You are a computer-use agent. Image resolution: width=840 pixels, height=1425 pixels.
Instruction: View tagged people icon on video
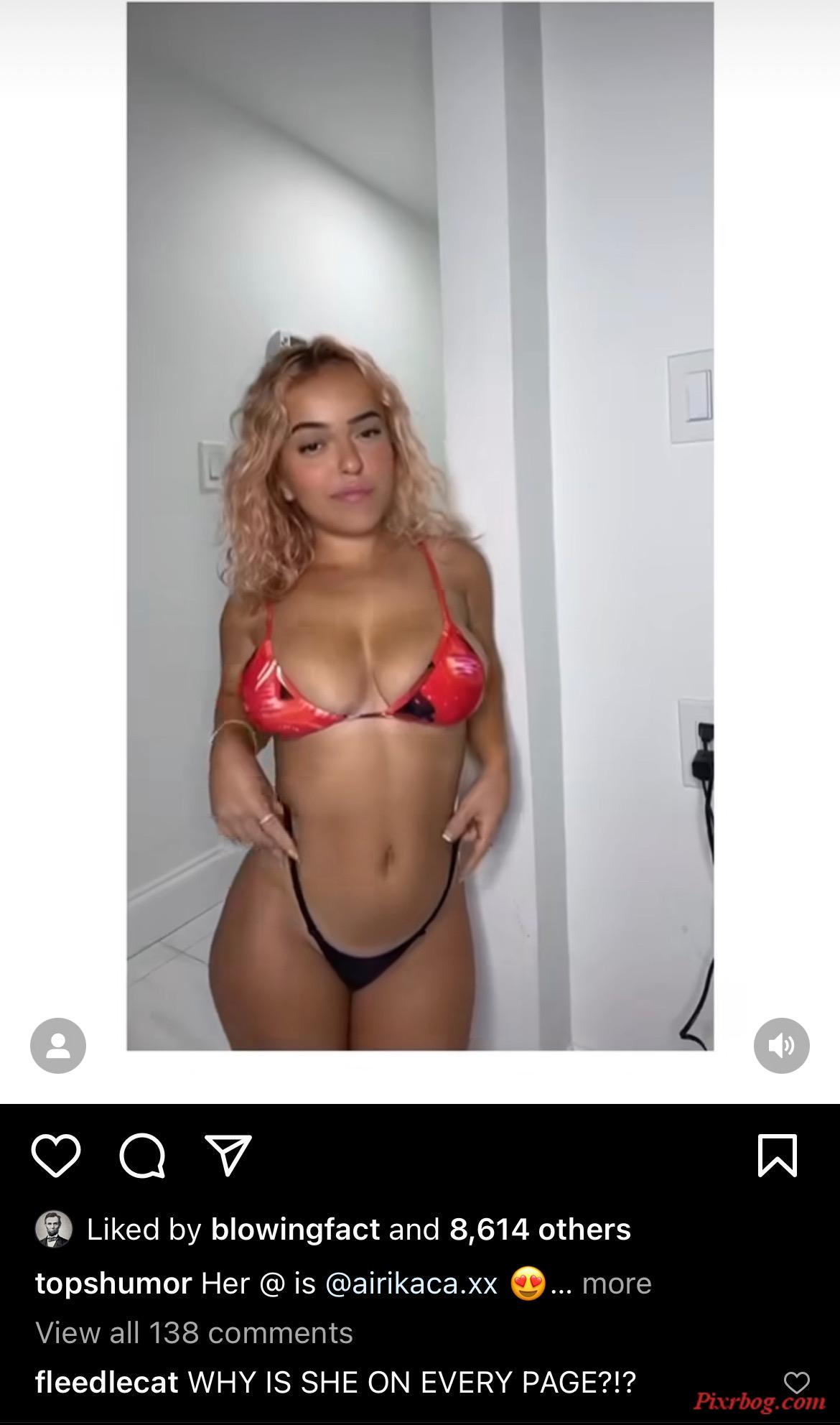point(58,1045)
